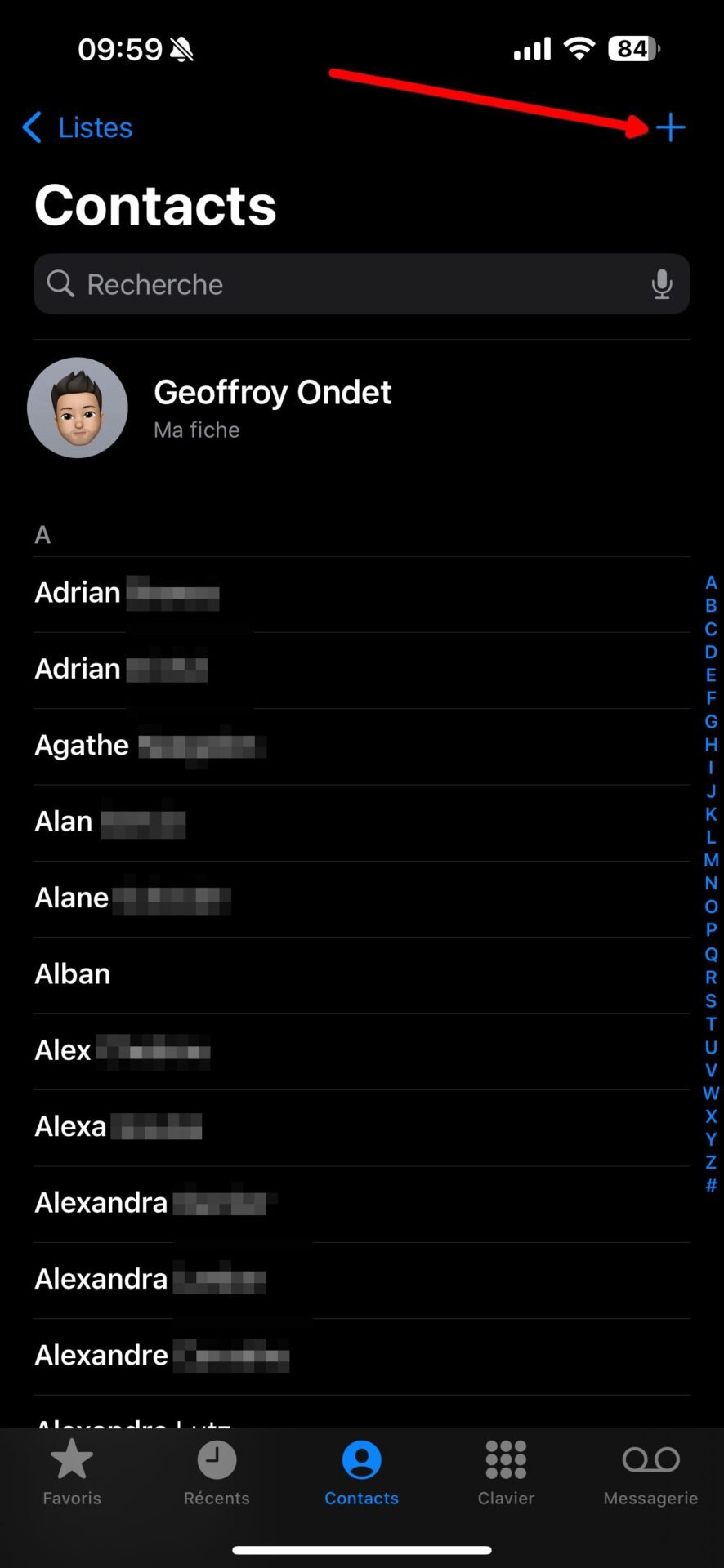Switch to the Favoris tab
Screen dimensions: 724x1568
[72, 1472]
